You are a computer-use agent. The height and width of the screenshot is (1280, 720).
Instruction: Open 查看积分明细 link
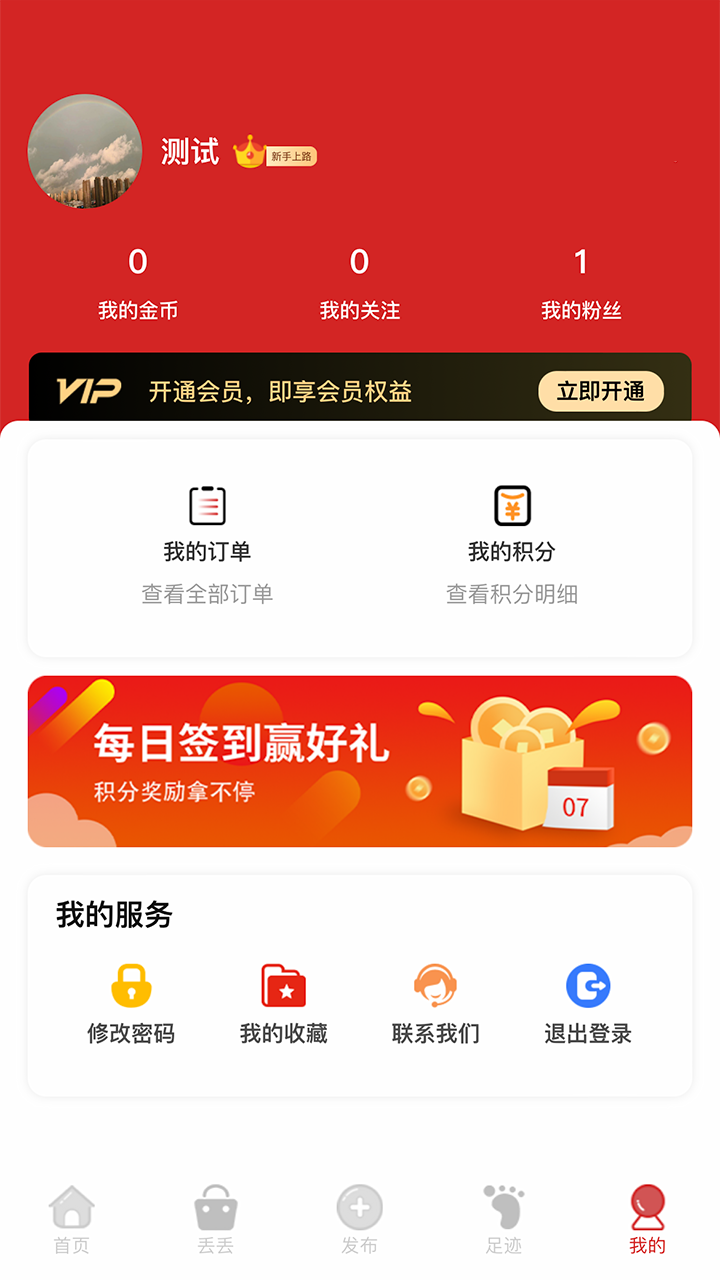pos(512,593)
